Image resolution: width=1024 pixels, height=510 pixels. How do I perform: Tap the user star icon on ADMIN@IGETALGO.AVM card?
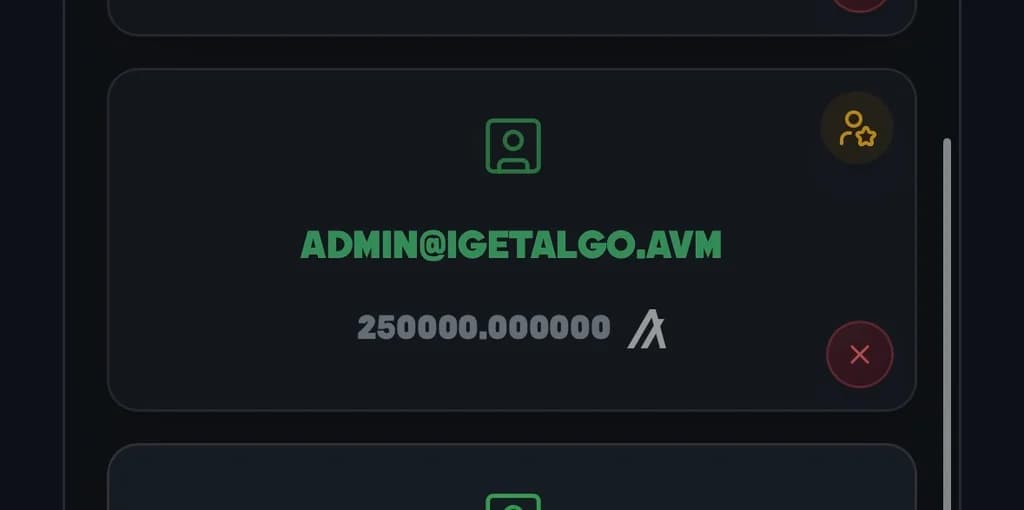[857, 129]
